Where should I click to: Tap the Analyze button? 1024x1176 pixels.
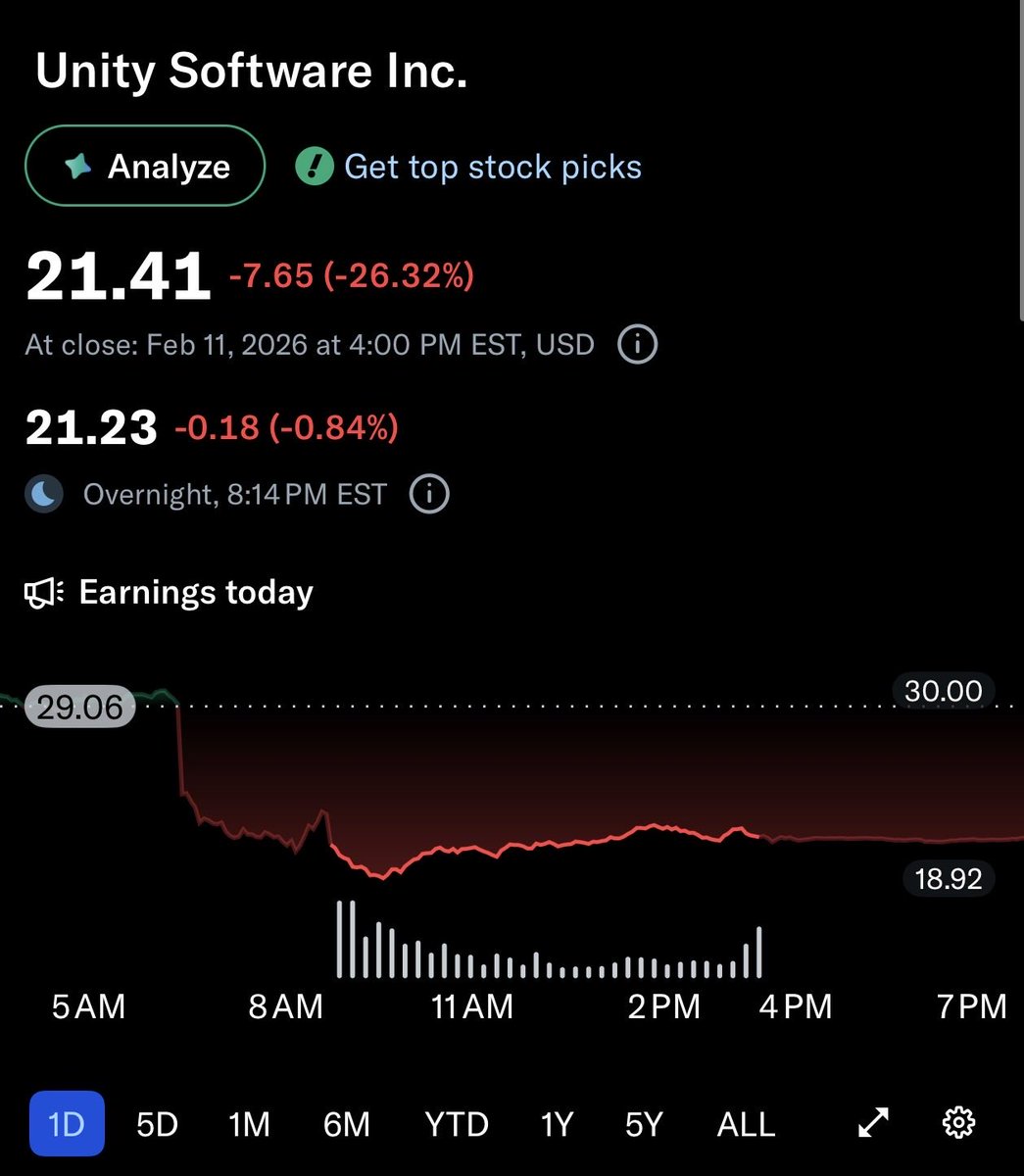pyautogui.click(x=145, y=167)
